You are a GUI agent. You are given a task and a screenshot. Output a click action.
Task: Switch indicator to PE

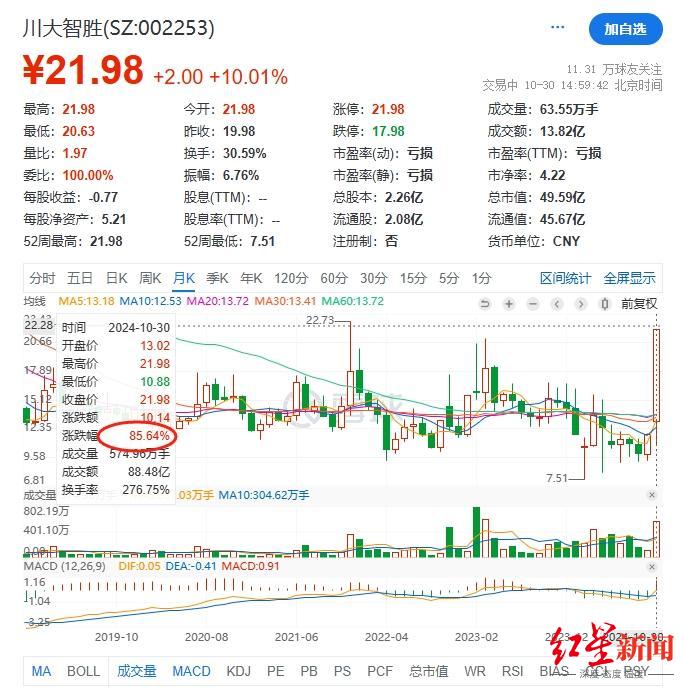tap(275, 671)
